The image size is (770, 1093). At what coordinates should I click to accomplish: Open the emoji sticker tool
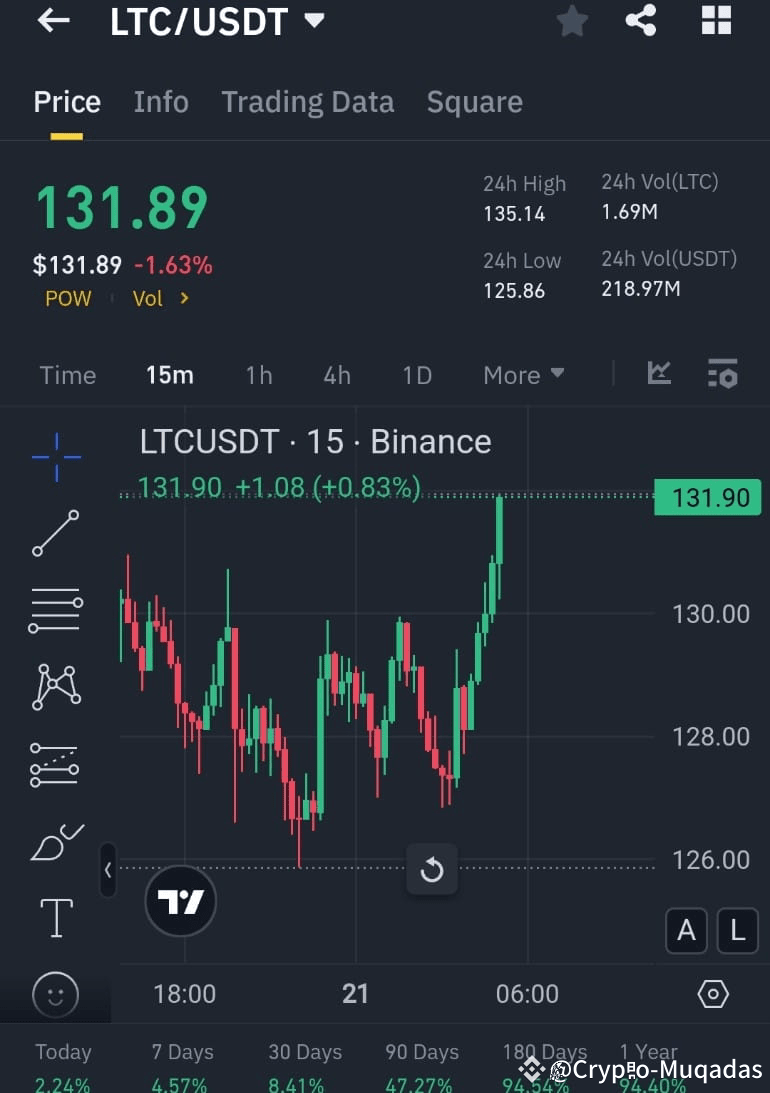pyautogui.click(x=54, y=994)
